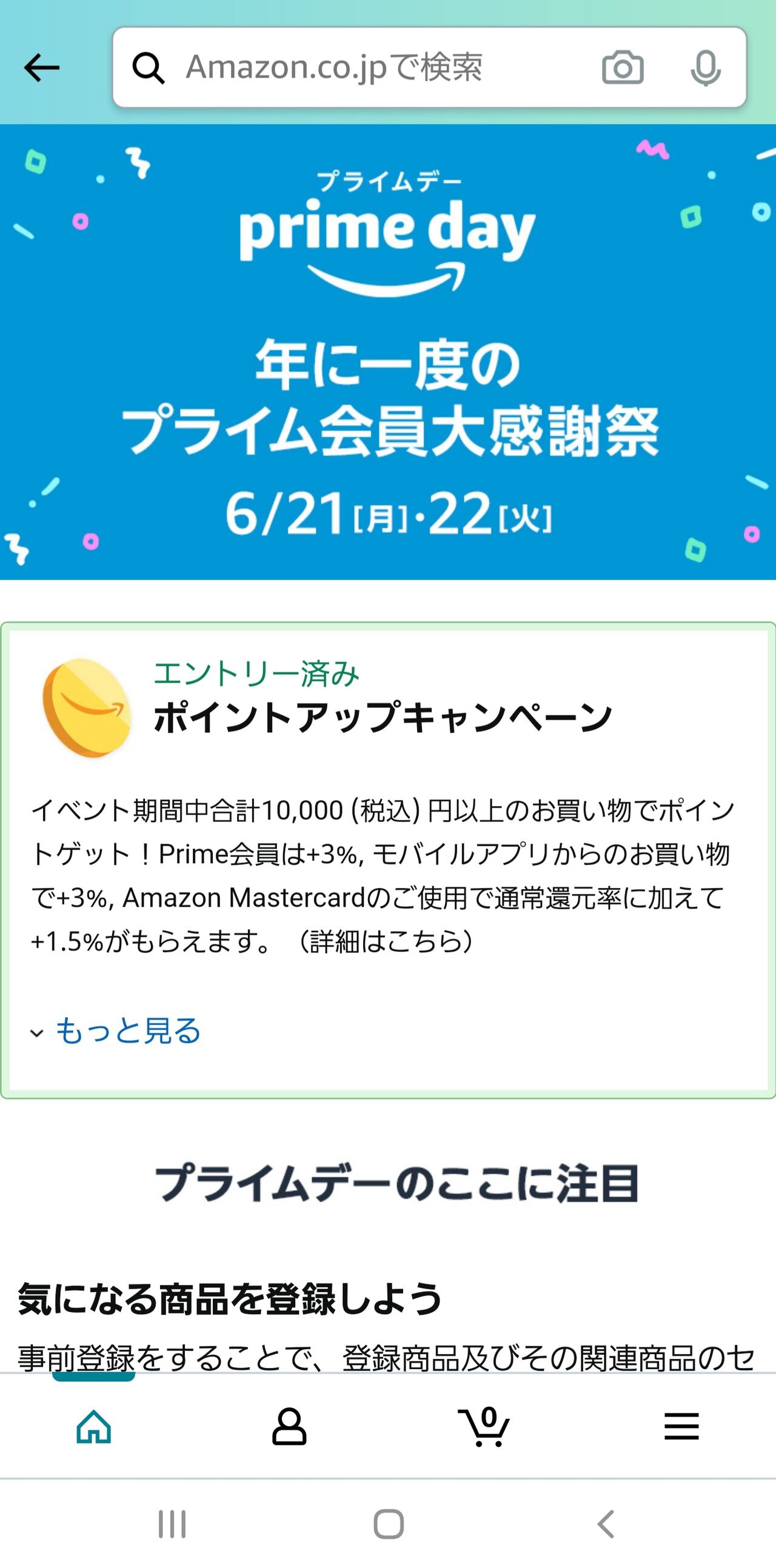Image resolution: width=776 pixels, height=1568 pixels.
Task: Open the account profile tab
Action: coord(289,1426)
